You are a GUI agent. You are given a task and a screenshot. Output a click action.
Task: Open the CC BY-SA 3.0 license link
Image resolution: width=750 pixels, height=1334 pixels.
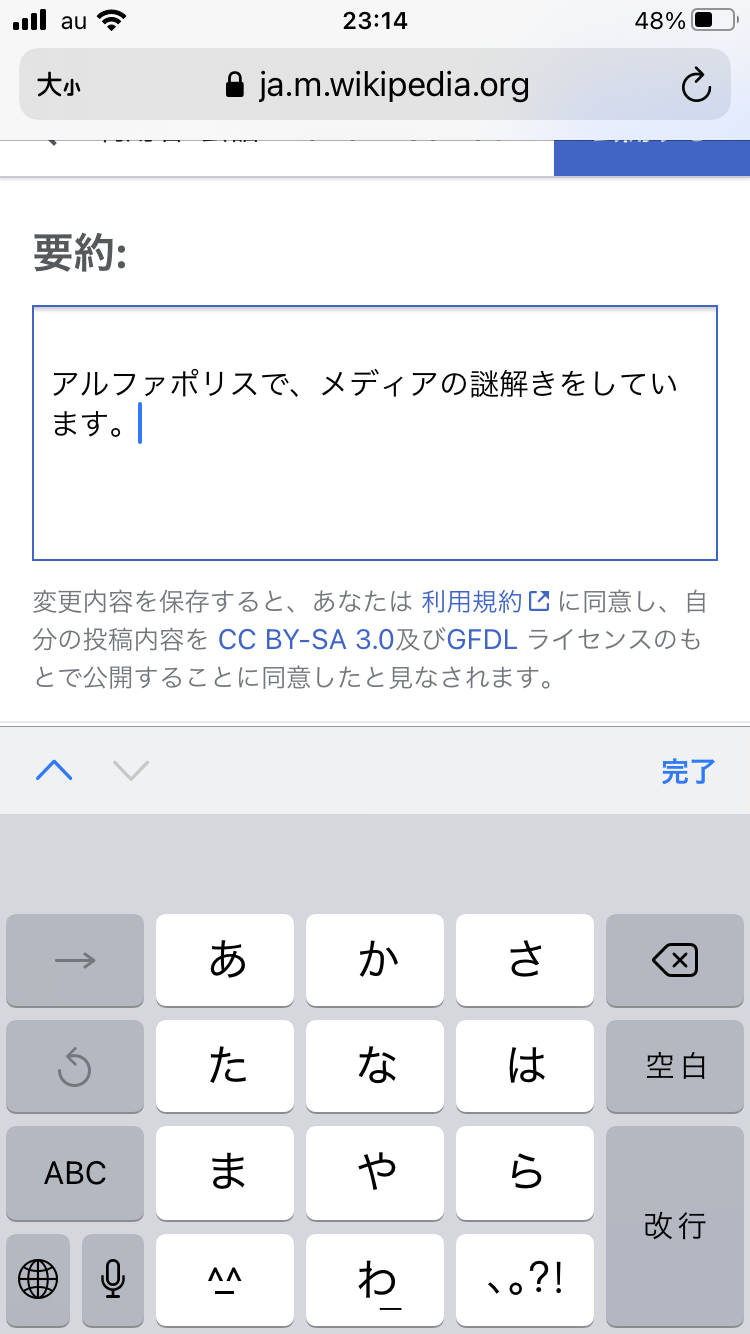tap(305, 640)
